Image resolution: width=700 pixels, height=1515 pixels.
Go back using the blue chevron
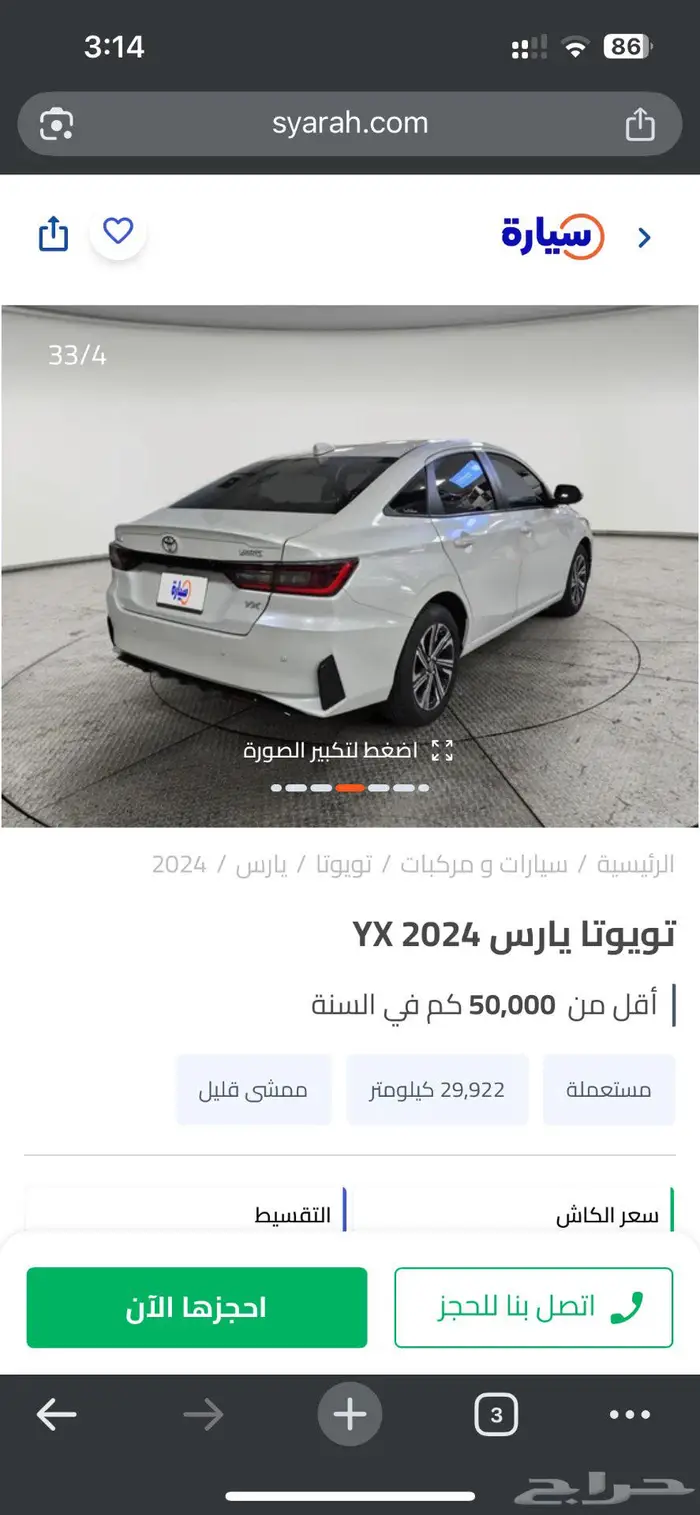pos(644,237)
